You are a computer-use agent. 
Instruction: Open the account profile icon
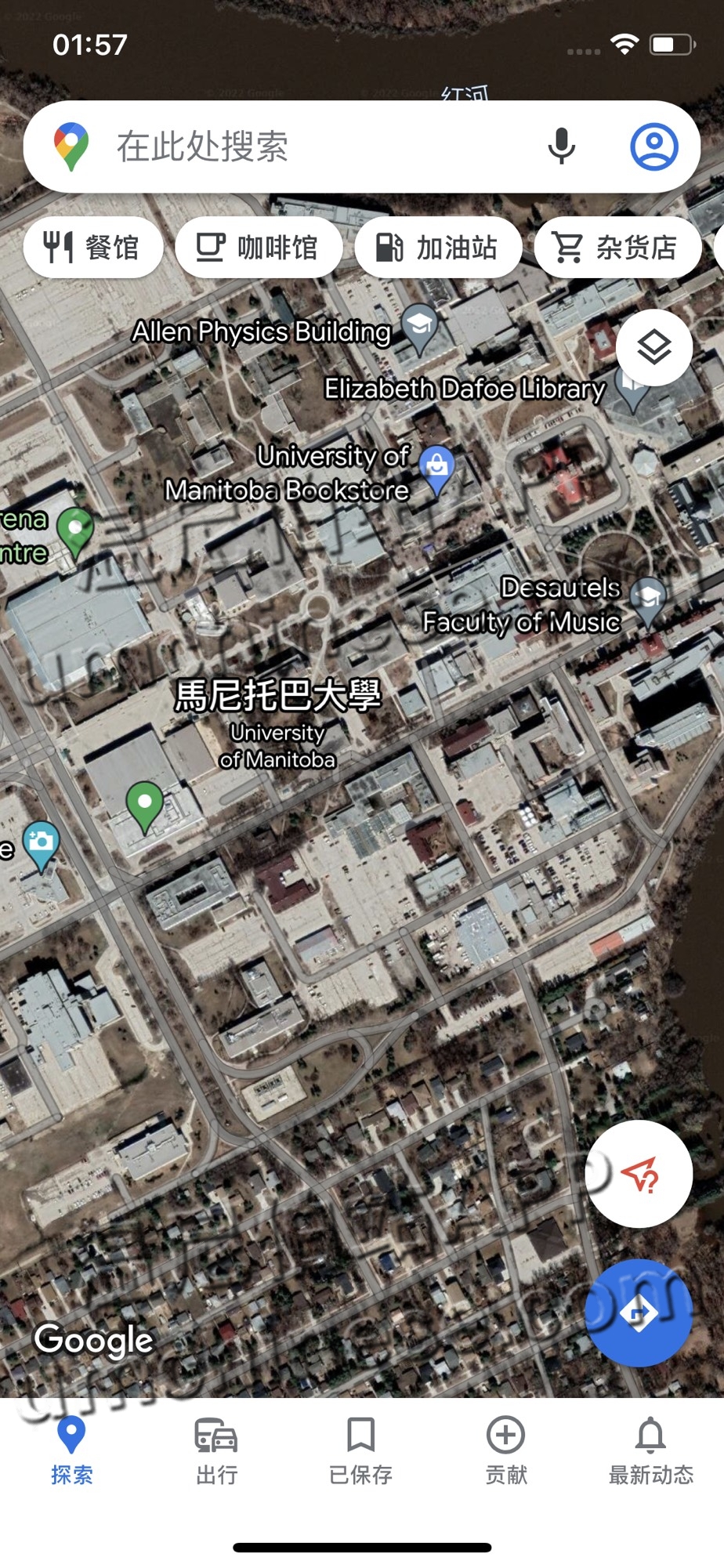(653, 147)
